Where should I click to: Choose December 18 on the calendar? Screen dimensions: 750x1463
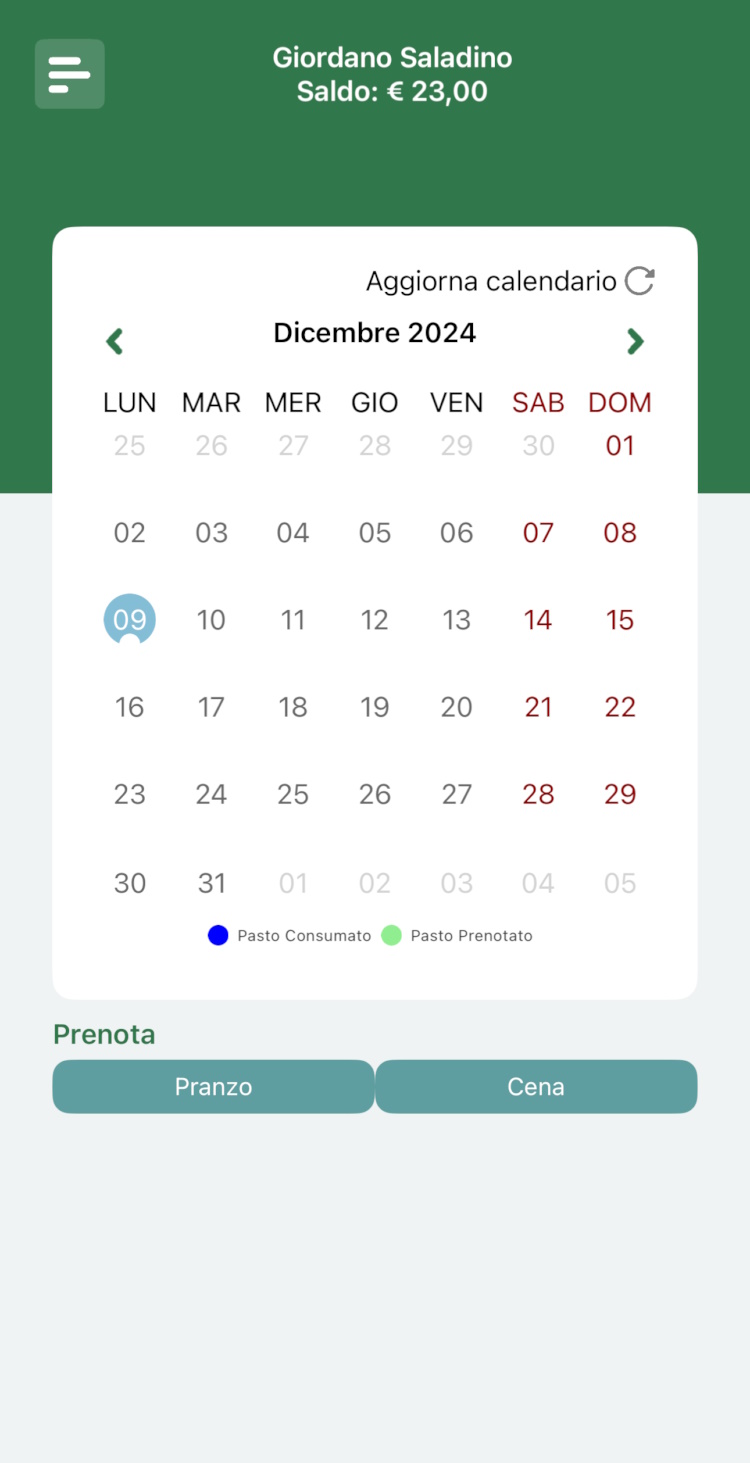click(x=293, y=707)
